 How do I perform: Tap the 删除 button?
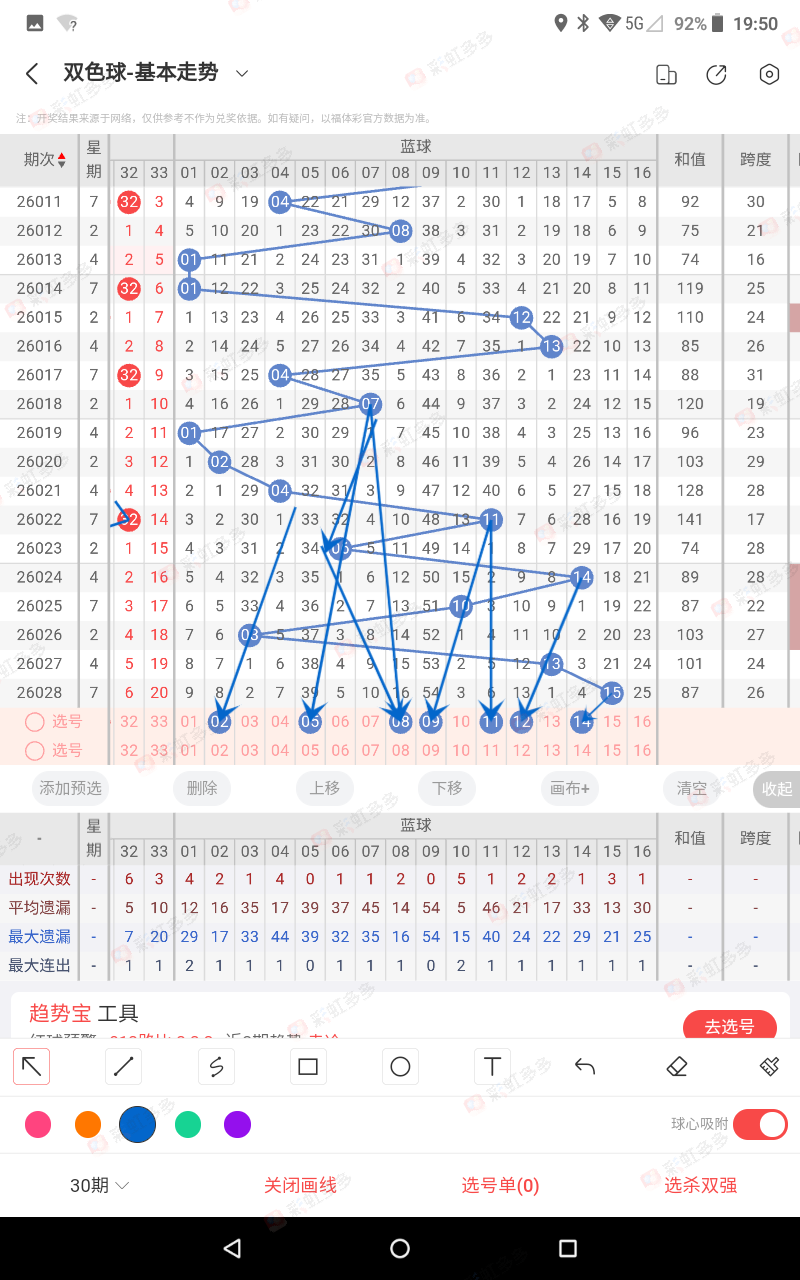pos(202,788)
